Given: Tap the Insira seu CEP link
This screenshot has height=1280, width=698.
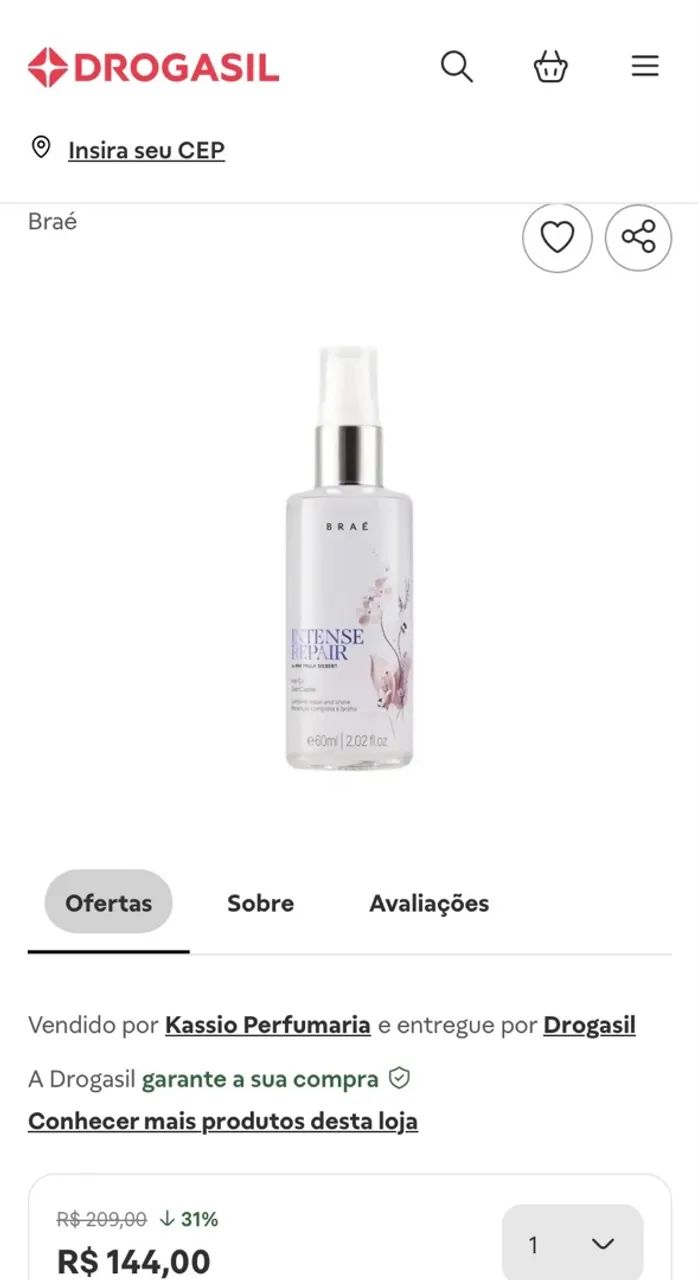Looking at the screenshot, I should (146, 150).
